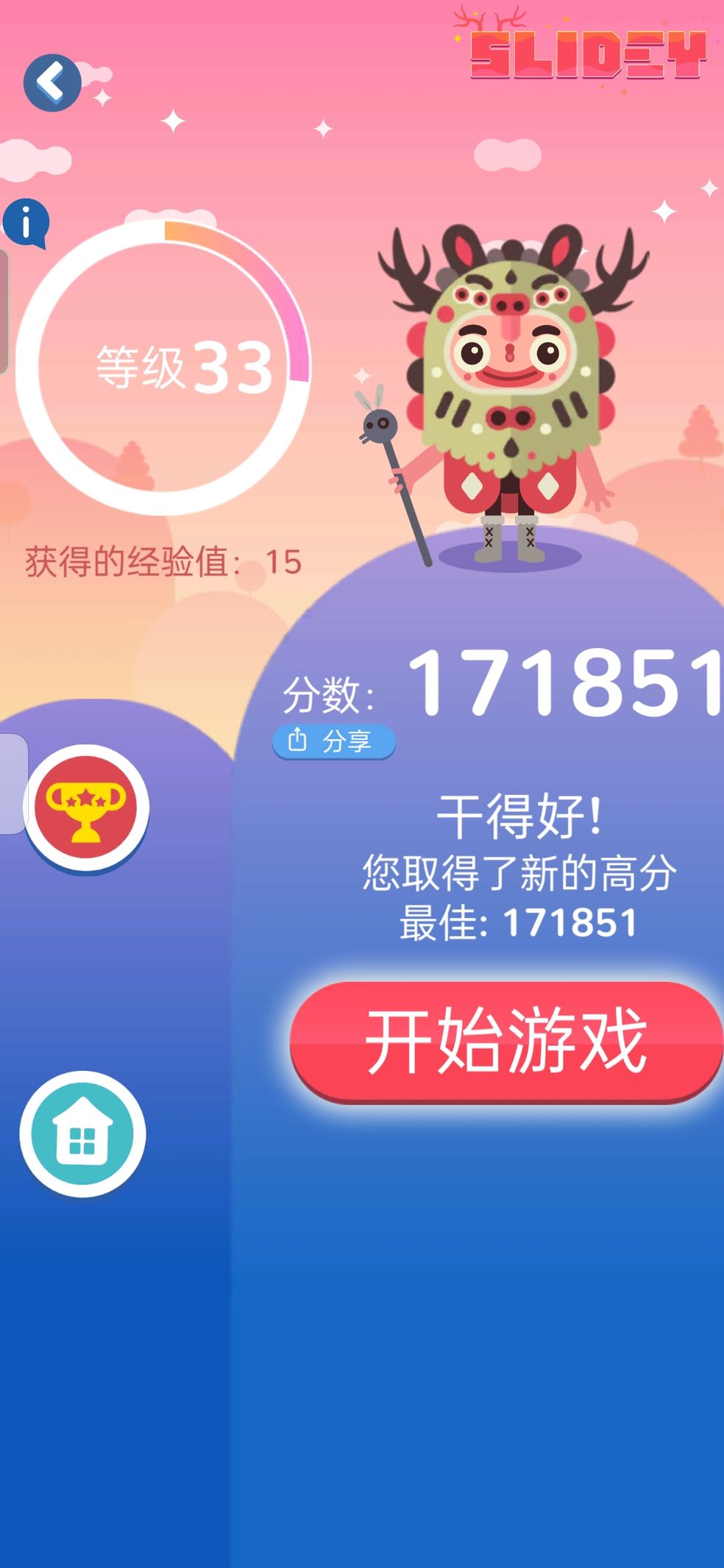This screenshot has width=724, height=1568.
Task: Tap 开始游戏 to start a new game
Action: (x=506, y=1041)
